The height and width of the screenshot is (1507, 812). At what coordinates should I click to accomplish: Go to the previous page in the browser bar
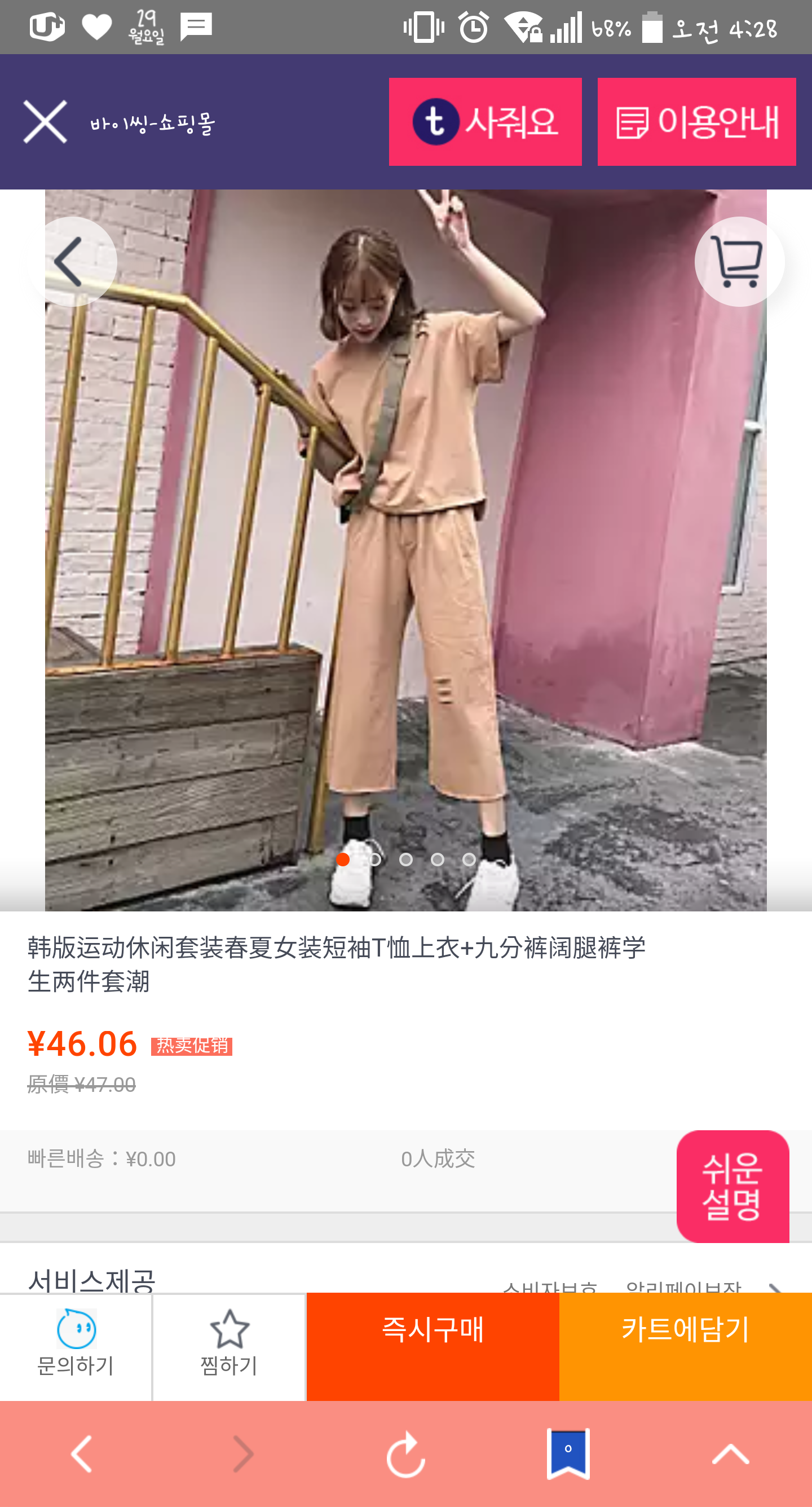coord(81,1454)
